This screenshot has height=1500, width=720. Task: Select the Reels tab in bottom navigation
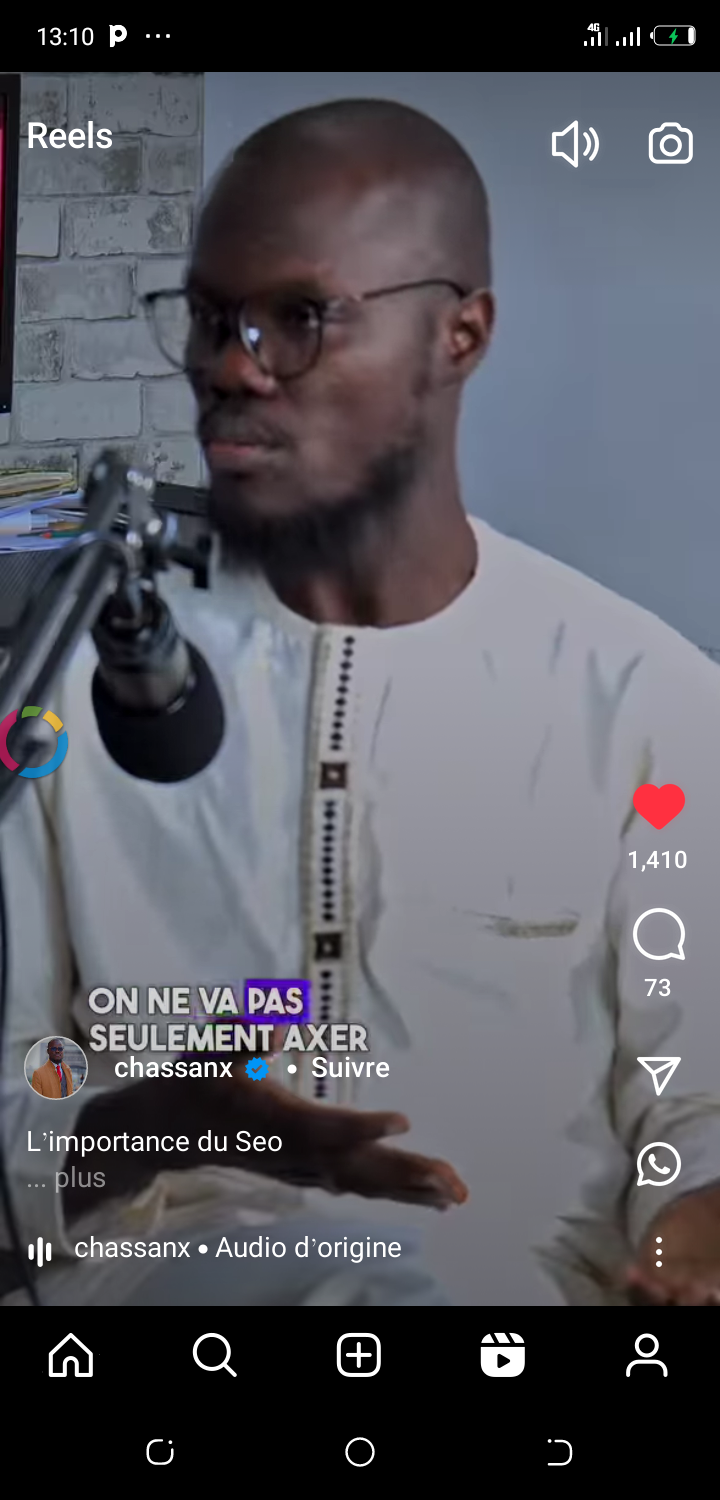tap(503, 1356)
